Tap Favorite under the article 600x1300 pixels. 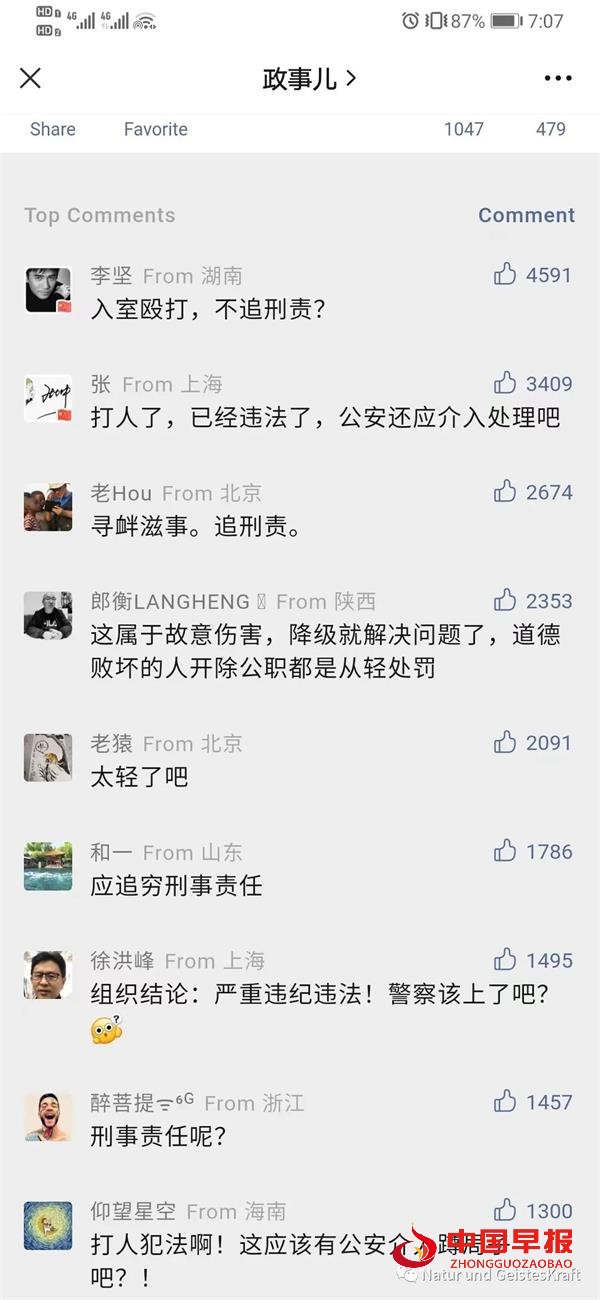(155, 129)
